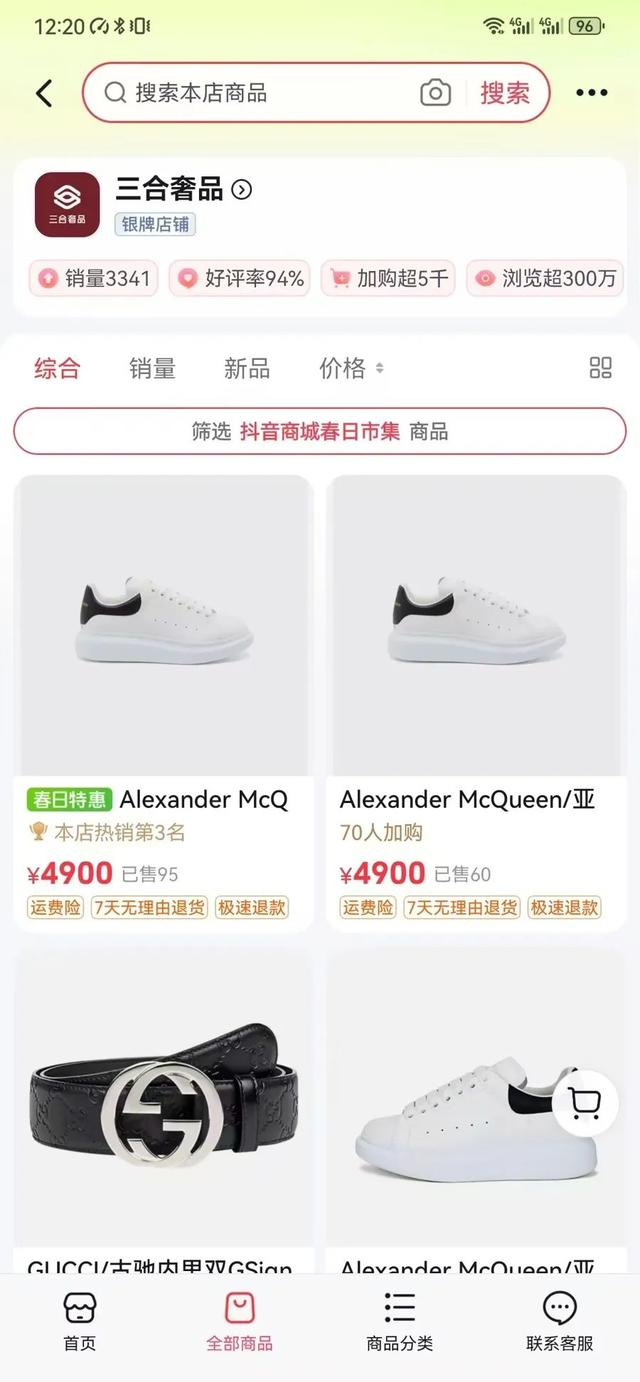Tap the 搜索 button
The height and width of the screenshot is (1382, 640).
pos(505,93)
